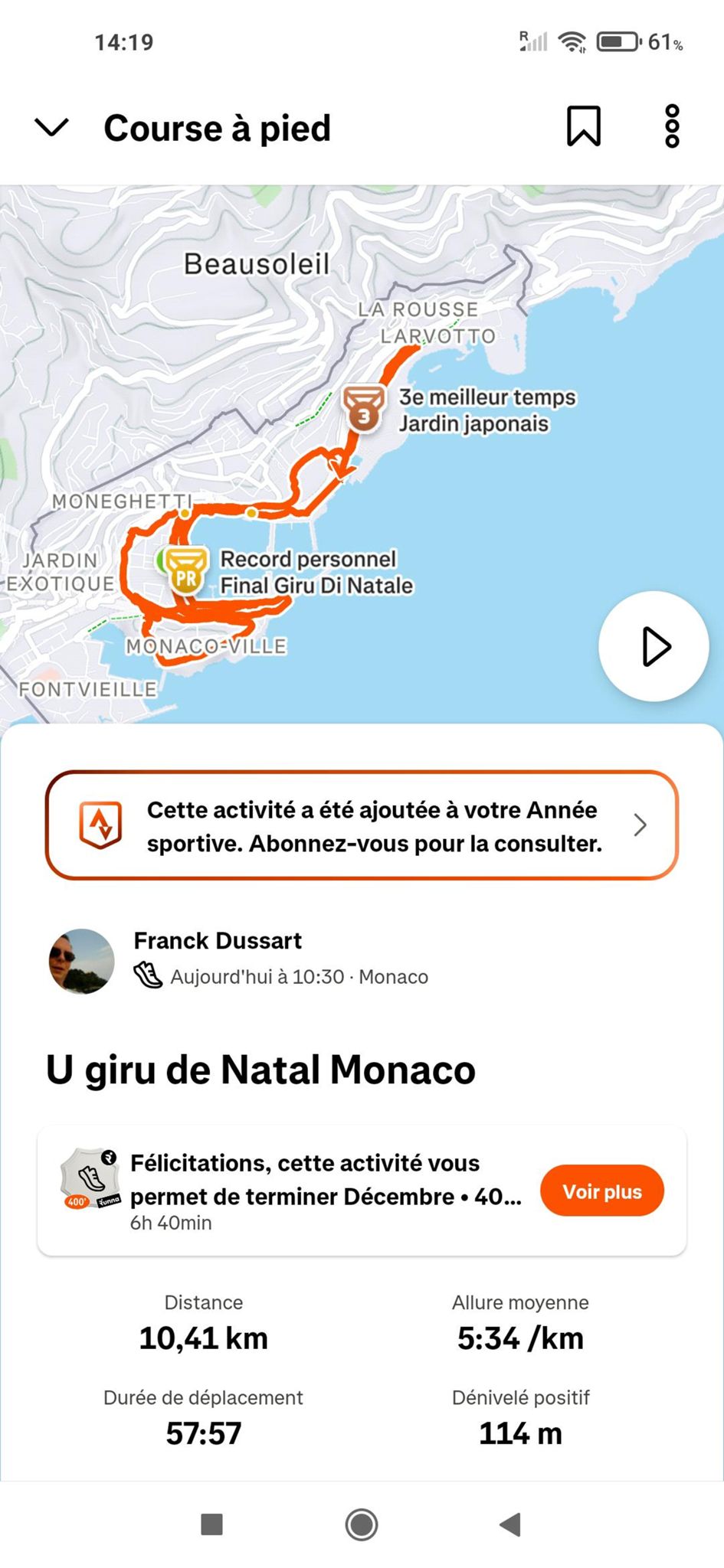Open the three-dot overflow menu
Image resolution: width=724 pixels, height=1568 pixels.
pyautogui.click(x=672, y=126)
